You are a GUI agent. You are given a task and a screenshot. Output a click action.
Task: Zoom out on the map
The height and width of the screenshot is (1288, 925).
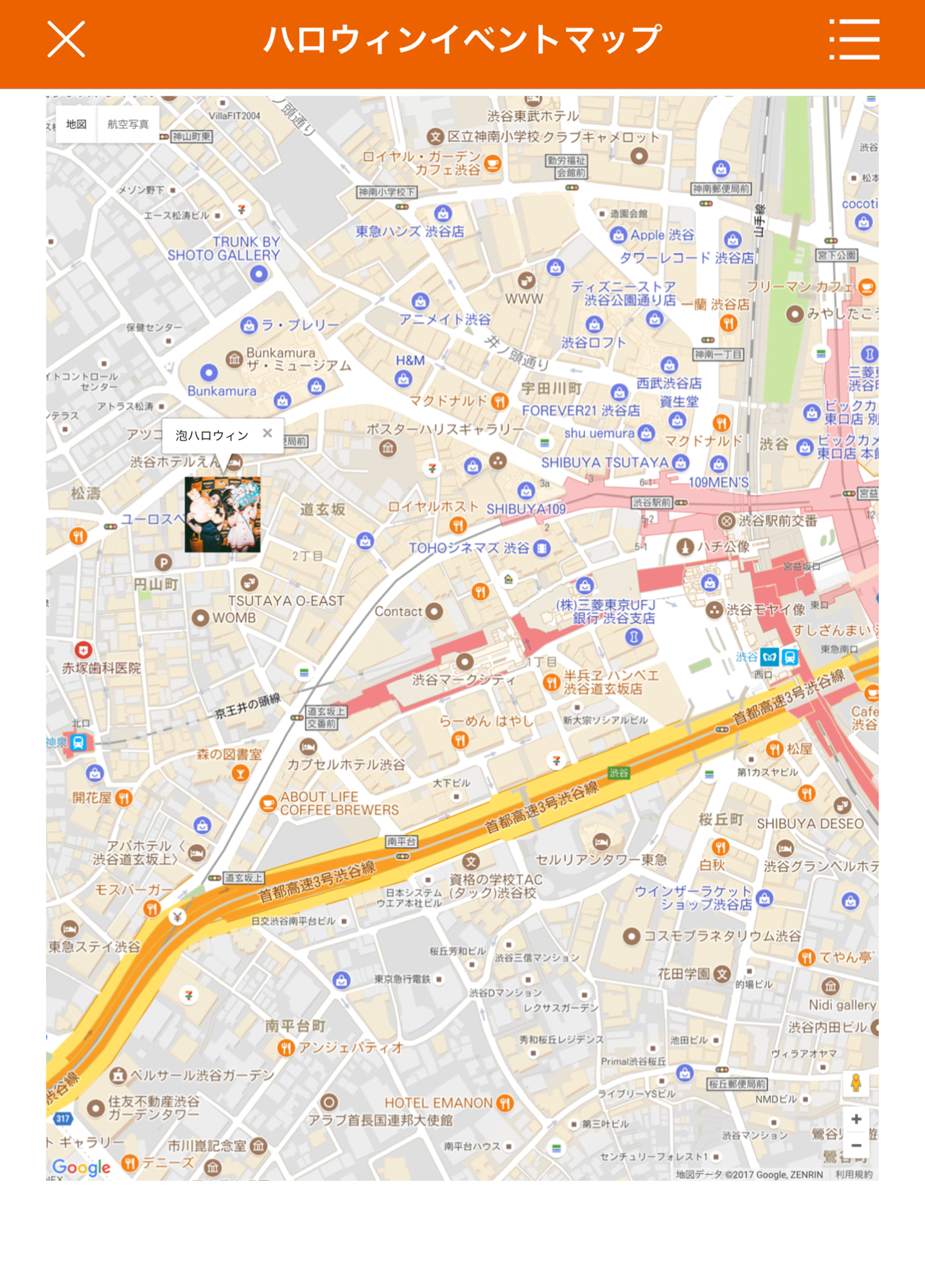click(856, 1145)
